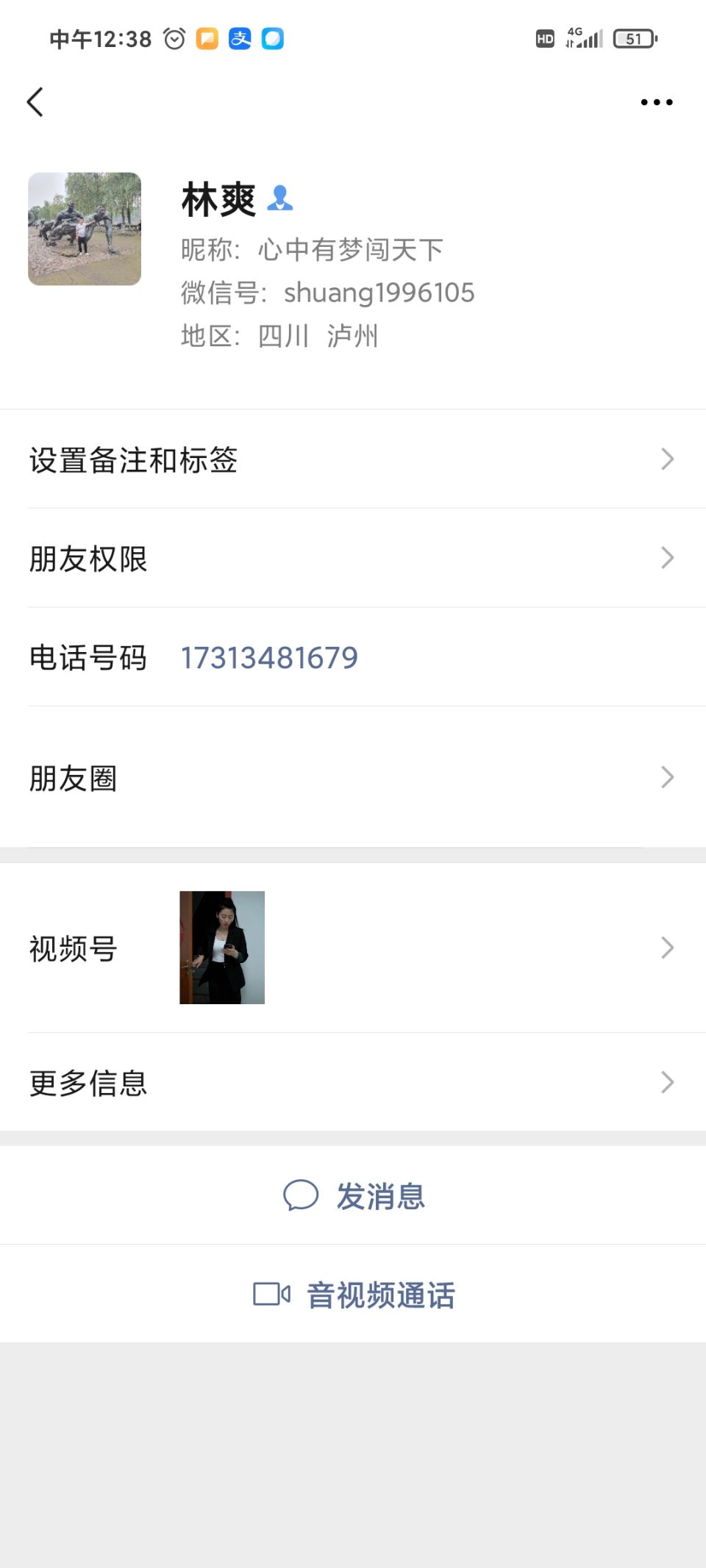706x1568 pixels.
Task: Open 更多信息 row
Action: 353,1083
